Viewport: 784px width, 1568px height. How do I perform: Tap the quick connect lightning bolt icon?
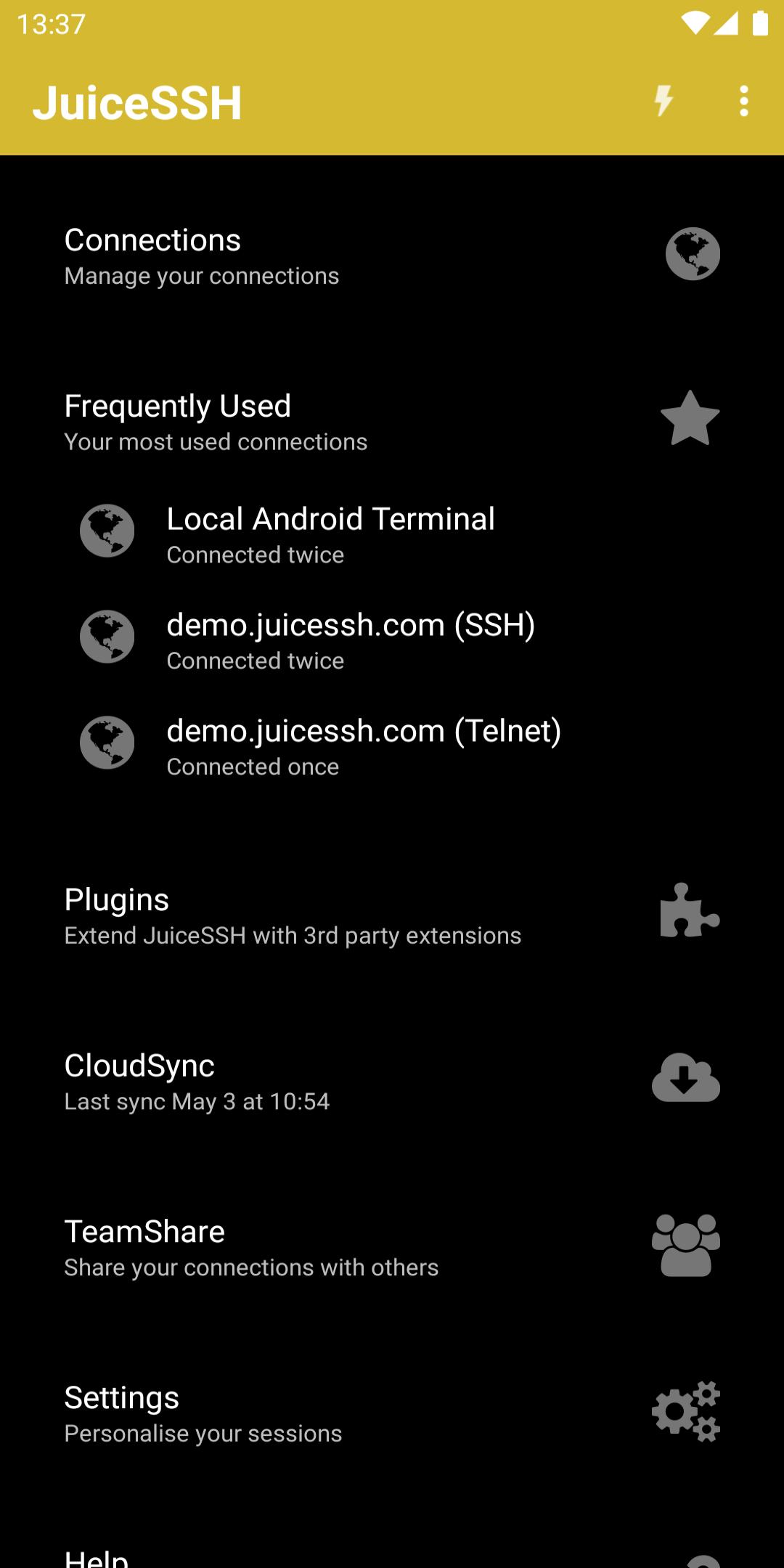click(663, 102)
